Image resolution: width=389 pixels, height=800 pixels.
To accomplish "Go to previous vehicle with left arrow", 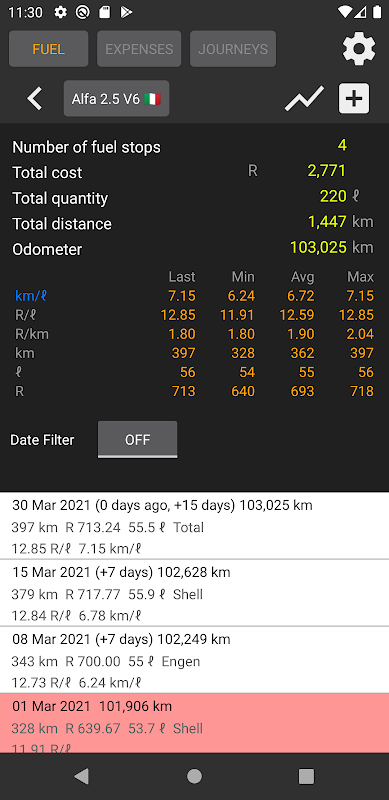I will (x=35, y=98).
